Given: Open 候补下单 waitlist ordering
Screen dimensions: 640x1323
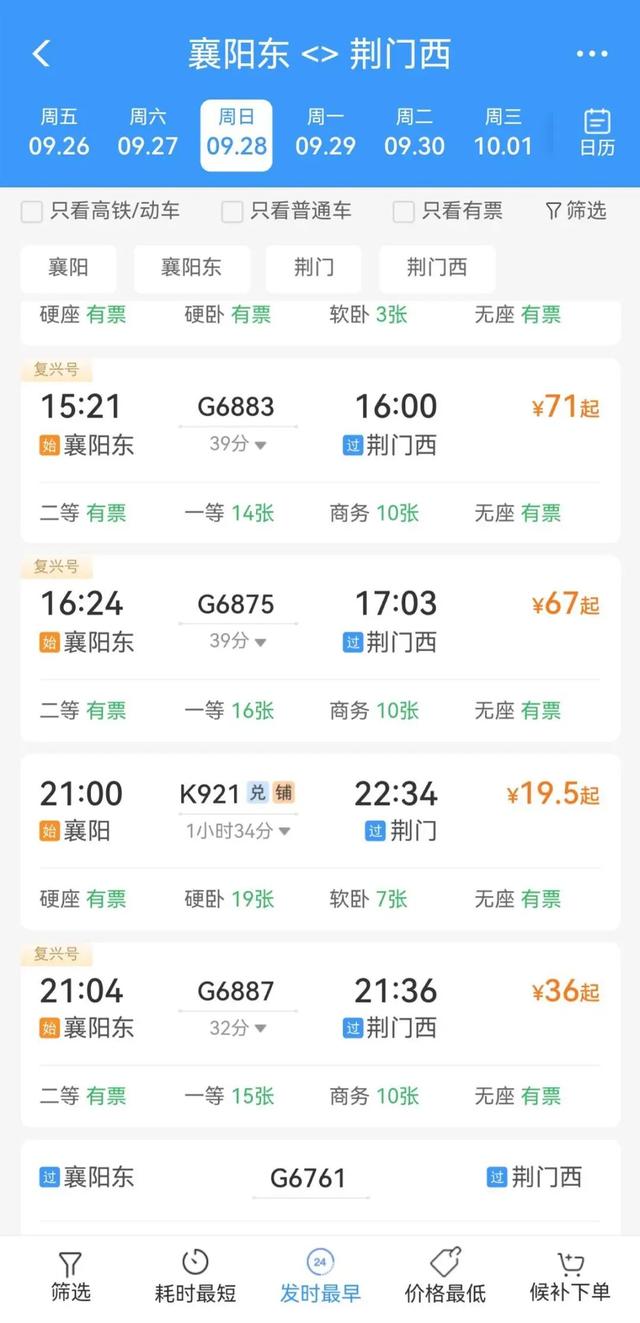Looking at the screenshot, I should tap(569, 1277).
